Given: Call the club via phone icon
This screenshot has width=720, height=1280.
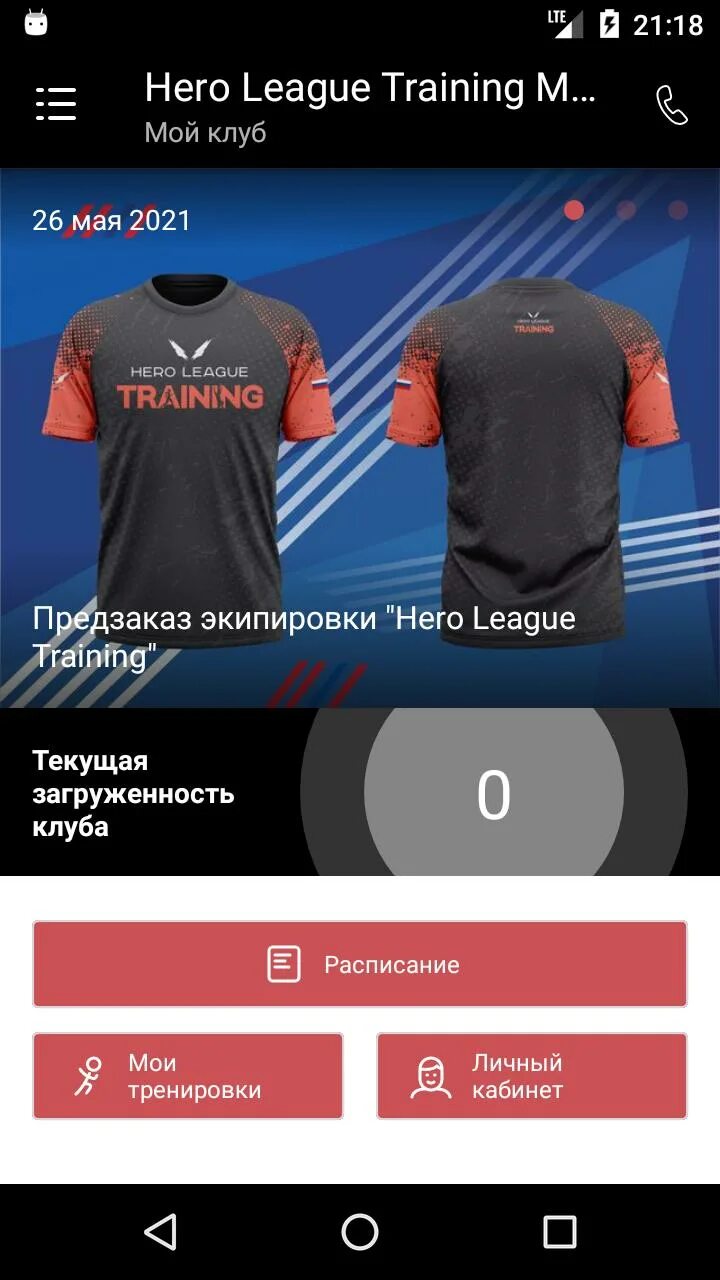Looking at the screenshot, I should tap(671, 105).
